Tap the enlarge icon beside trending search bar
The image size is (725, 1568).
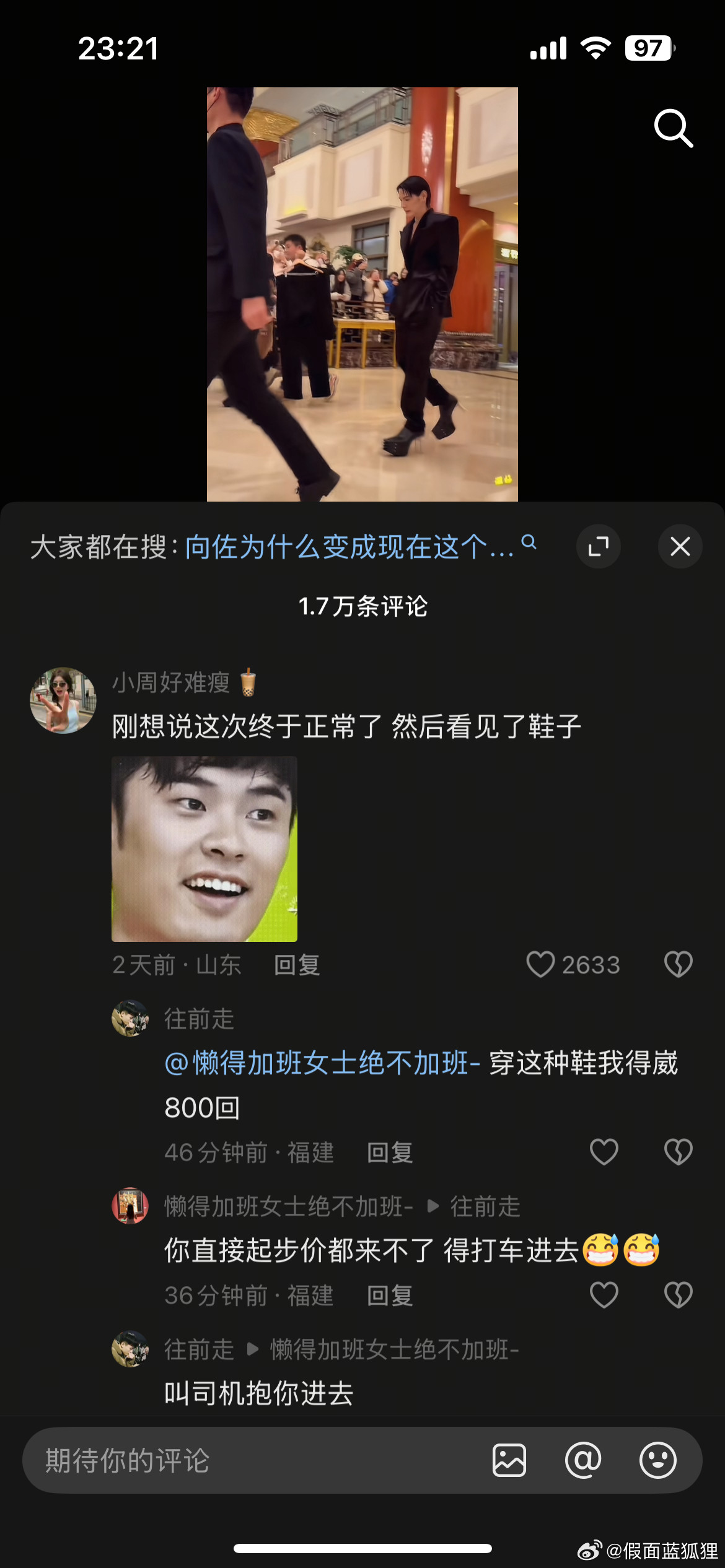coord(597,547)
